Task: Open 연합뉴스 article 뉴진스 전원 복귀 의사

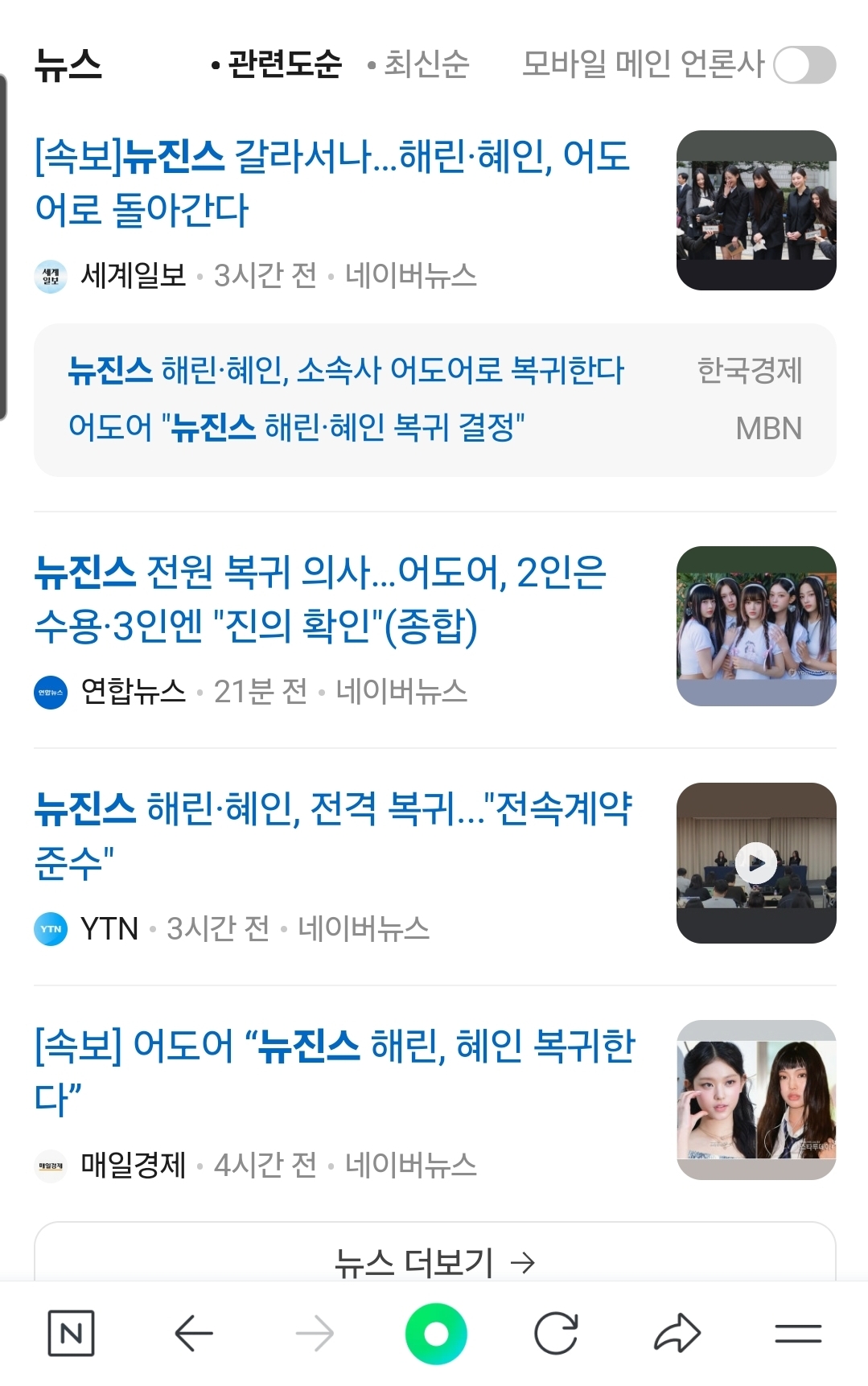Action: point(320,598)
